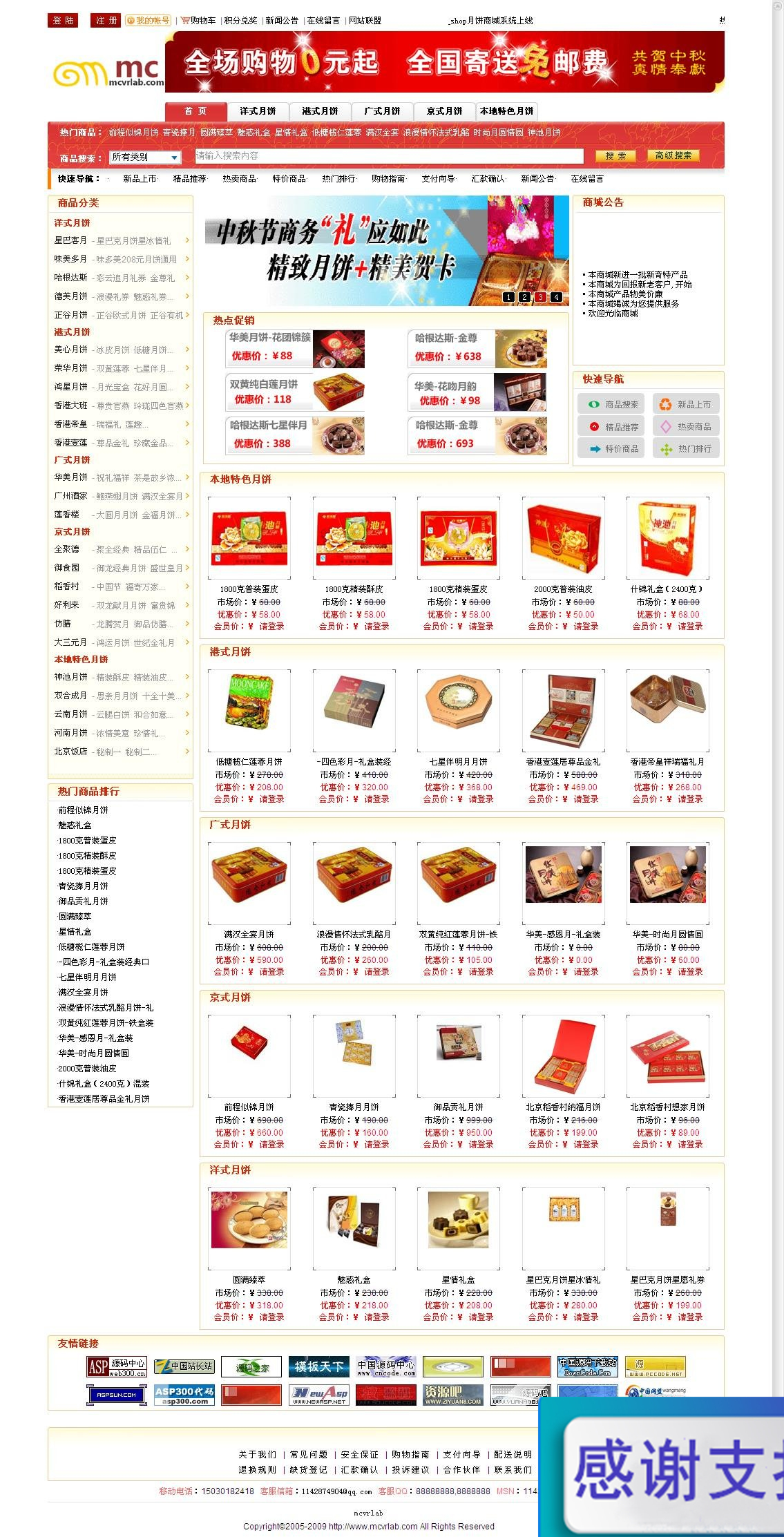Open the 所有类别 category dropdown
784x1537 pixels.
click(145, 157)
